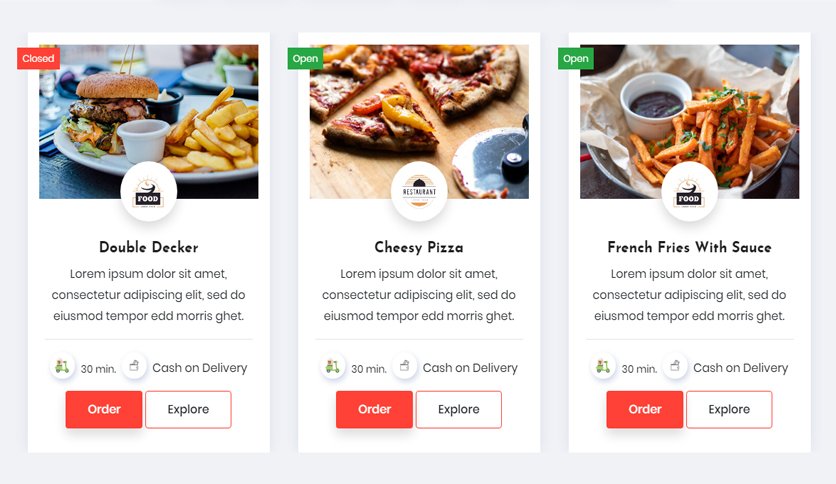The height and width of the screenshot is (484, 836).
Task: Order French Fries With Sauce
Action: [644, 409]
